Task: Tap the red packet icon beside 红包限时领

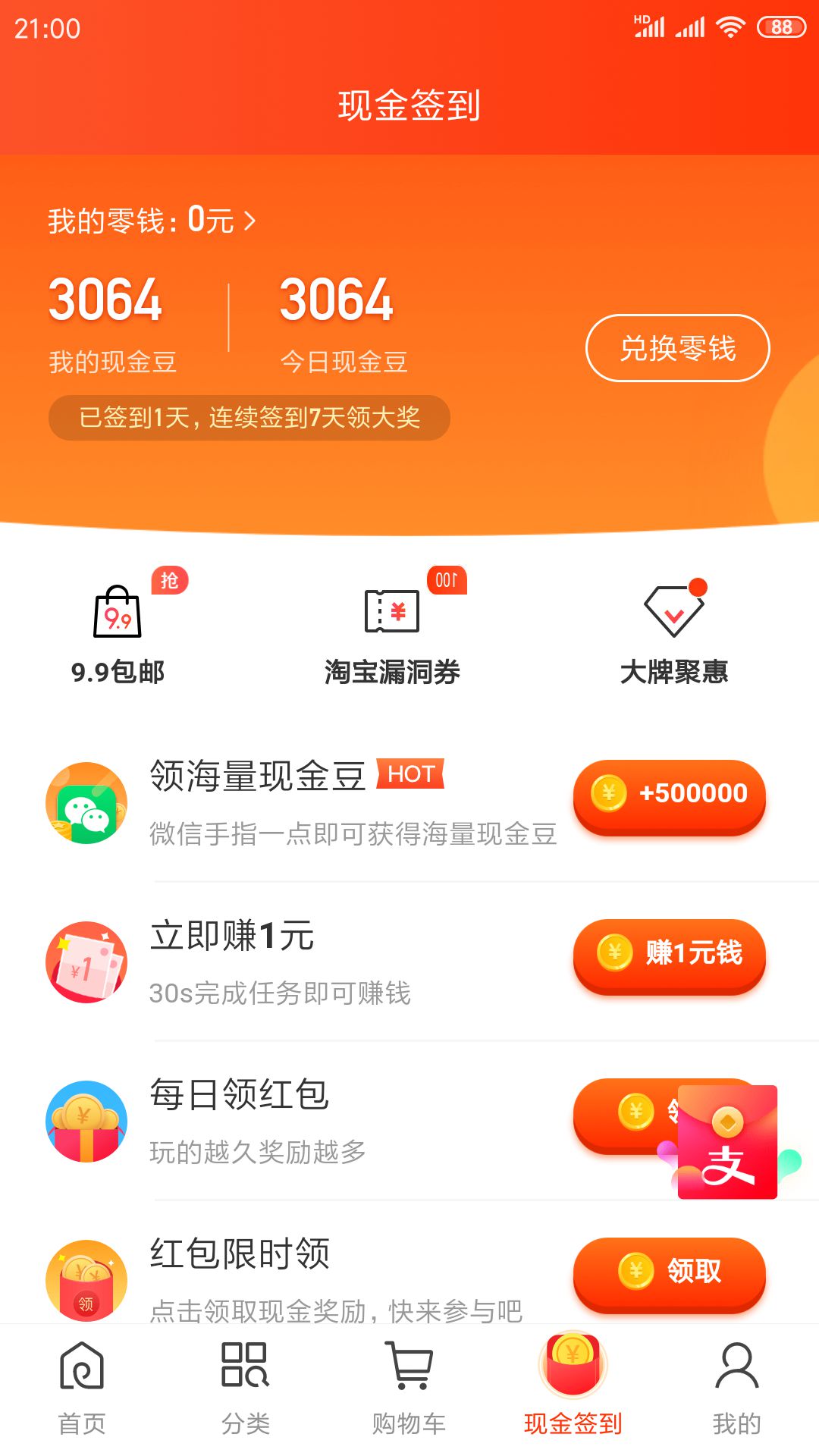Action: pyautogui.click(x=86, y=1282)
